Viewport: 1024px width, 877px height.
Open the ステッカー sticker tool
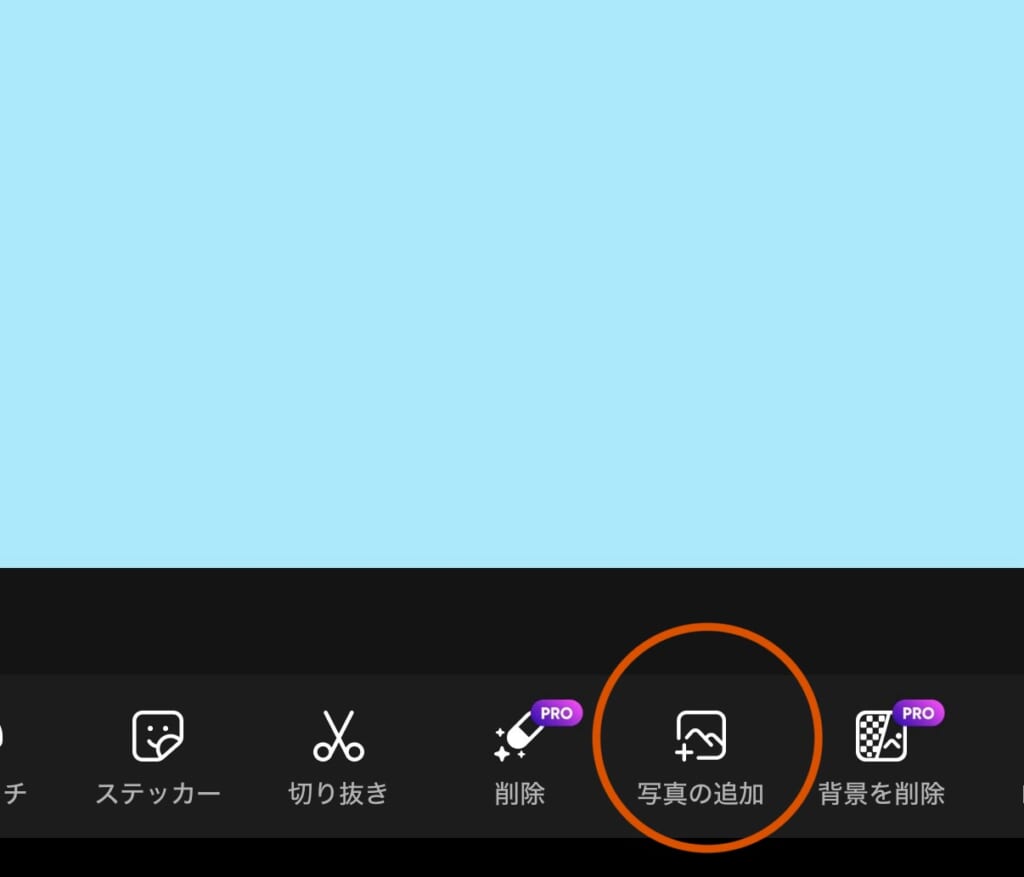[x=158, y=757]
